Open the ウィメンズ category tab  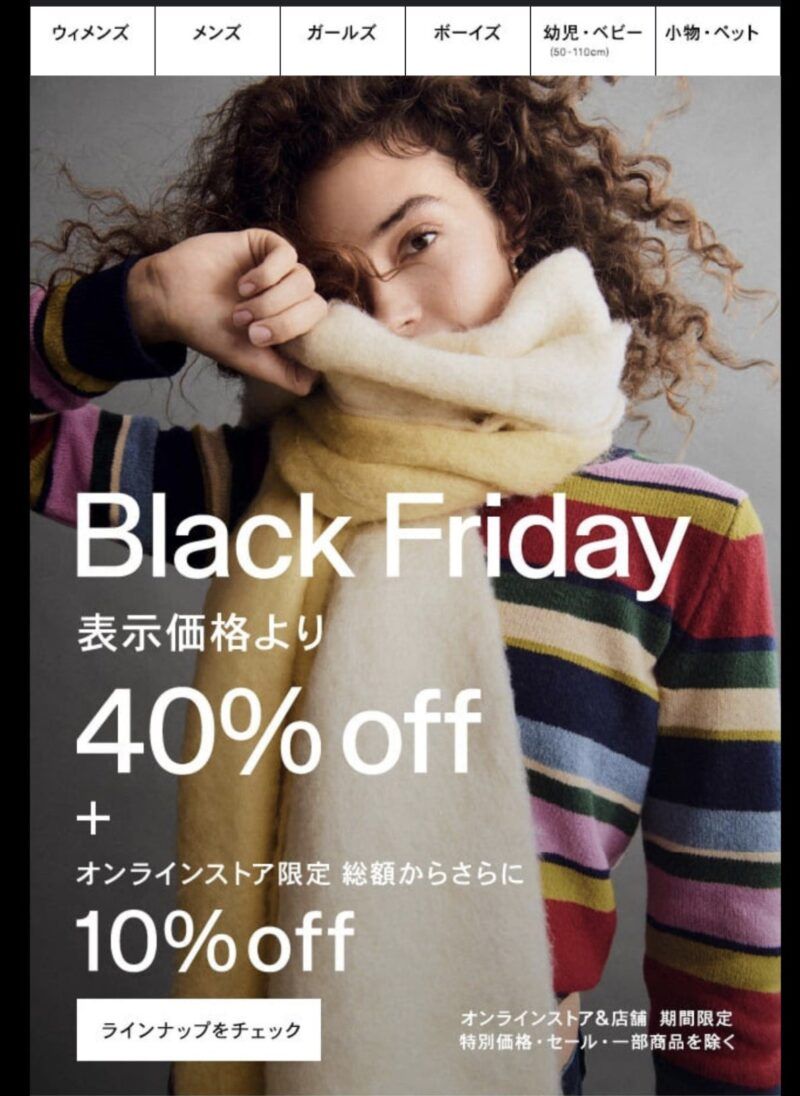(x=92, y=34)
